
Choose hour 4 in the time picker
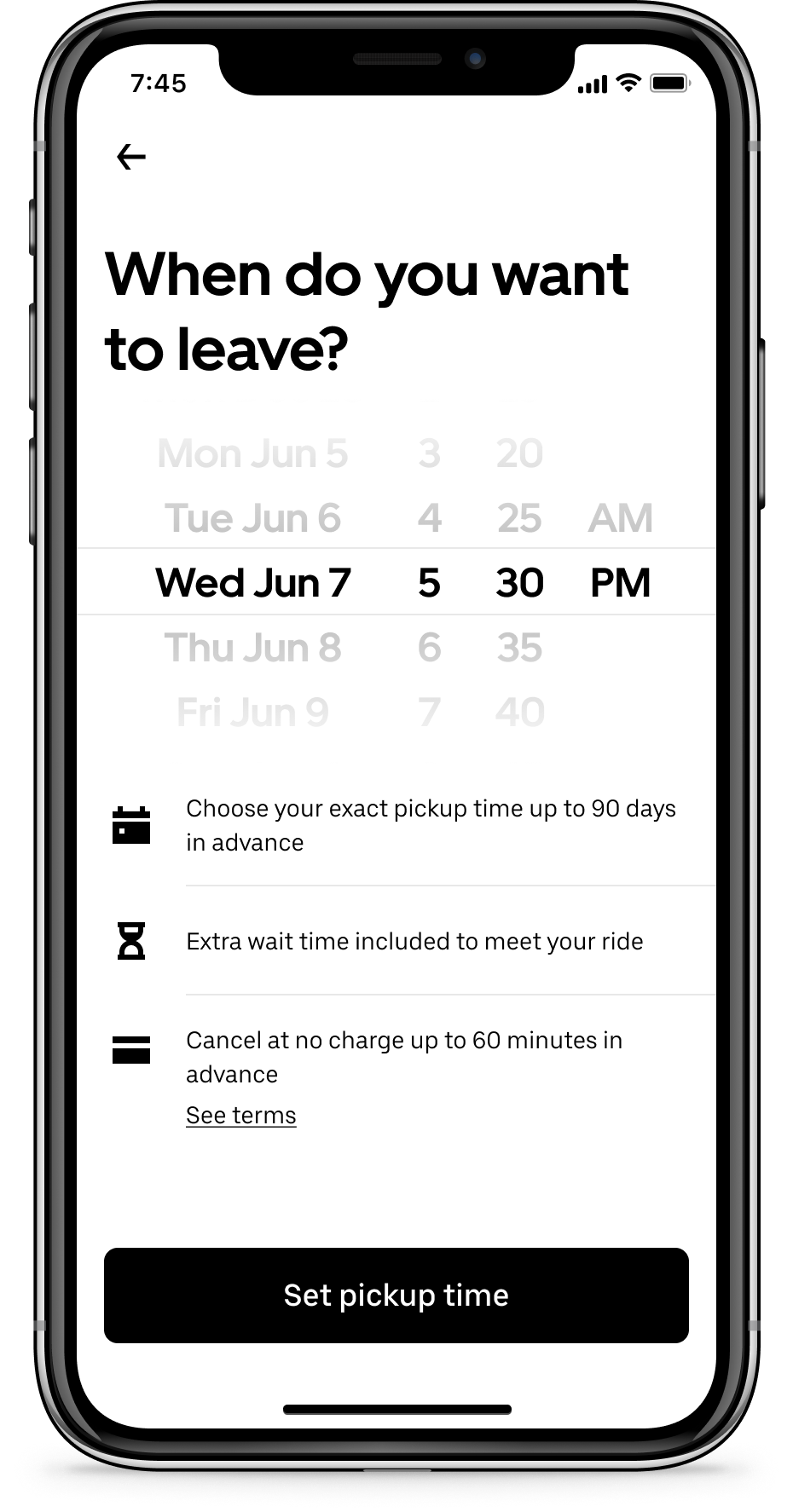coord(429,518)
